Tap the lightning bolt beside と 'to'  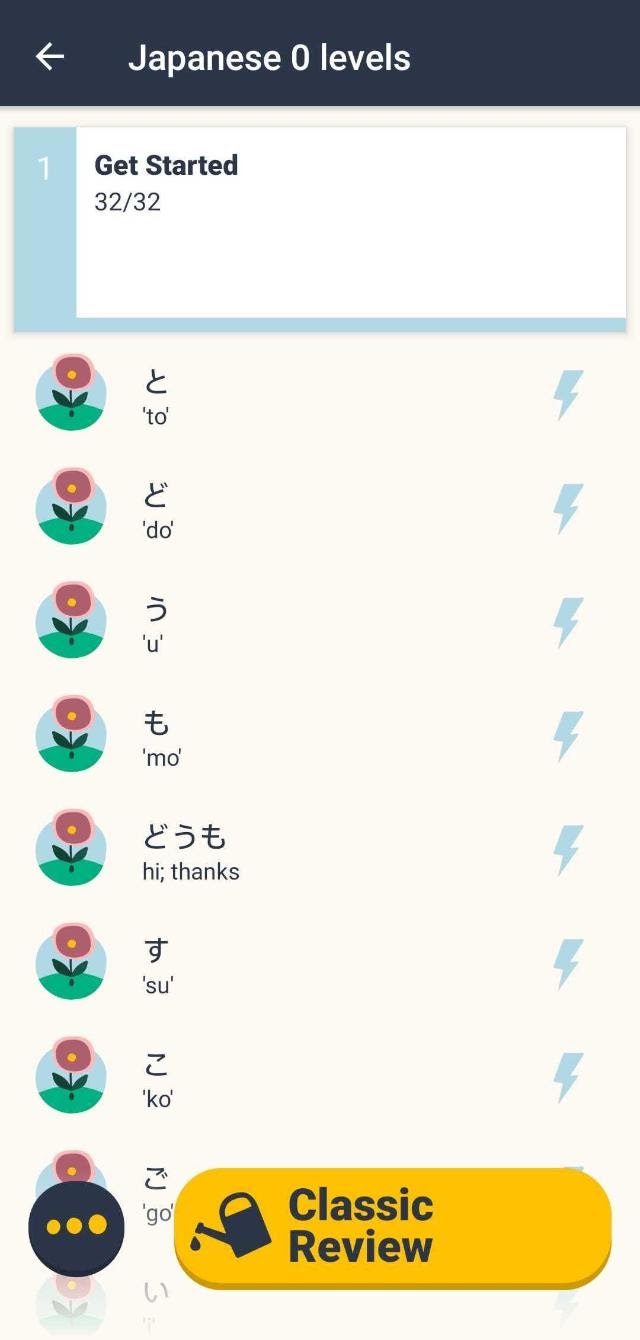[567, 395]
